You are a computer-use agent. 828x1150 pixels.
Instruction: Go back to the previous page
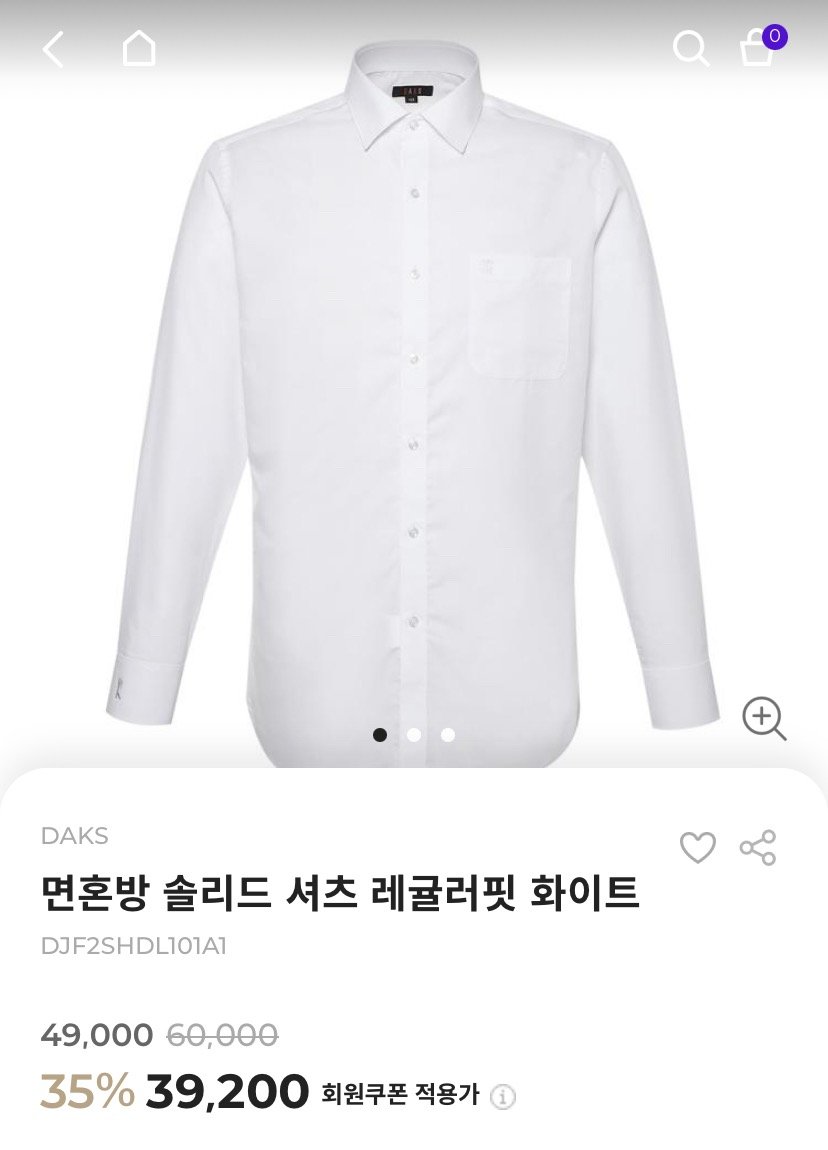53,49
